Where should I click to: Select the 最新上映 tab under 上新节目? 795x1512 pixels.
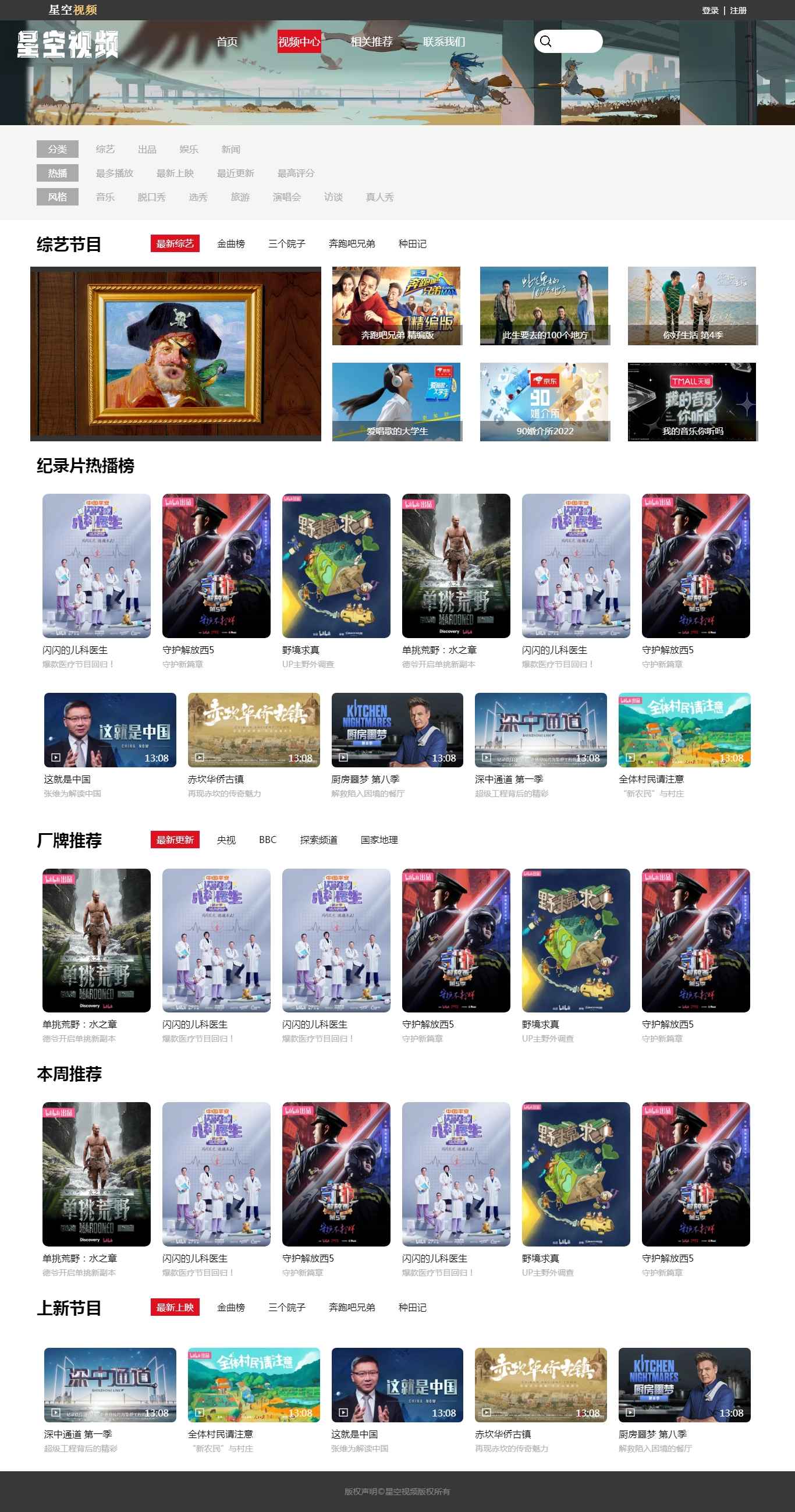tap(175, 1307)
